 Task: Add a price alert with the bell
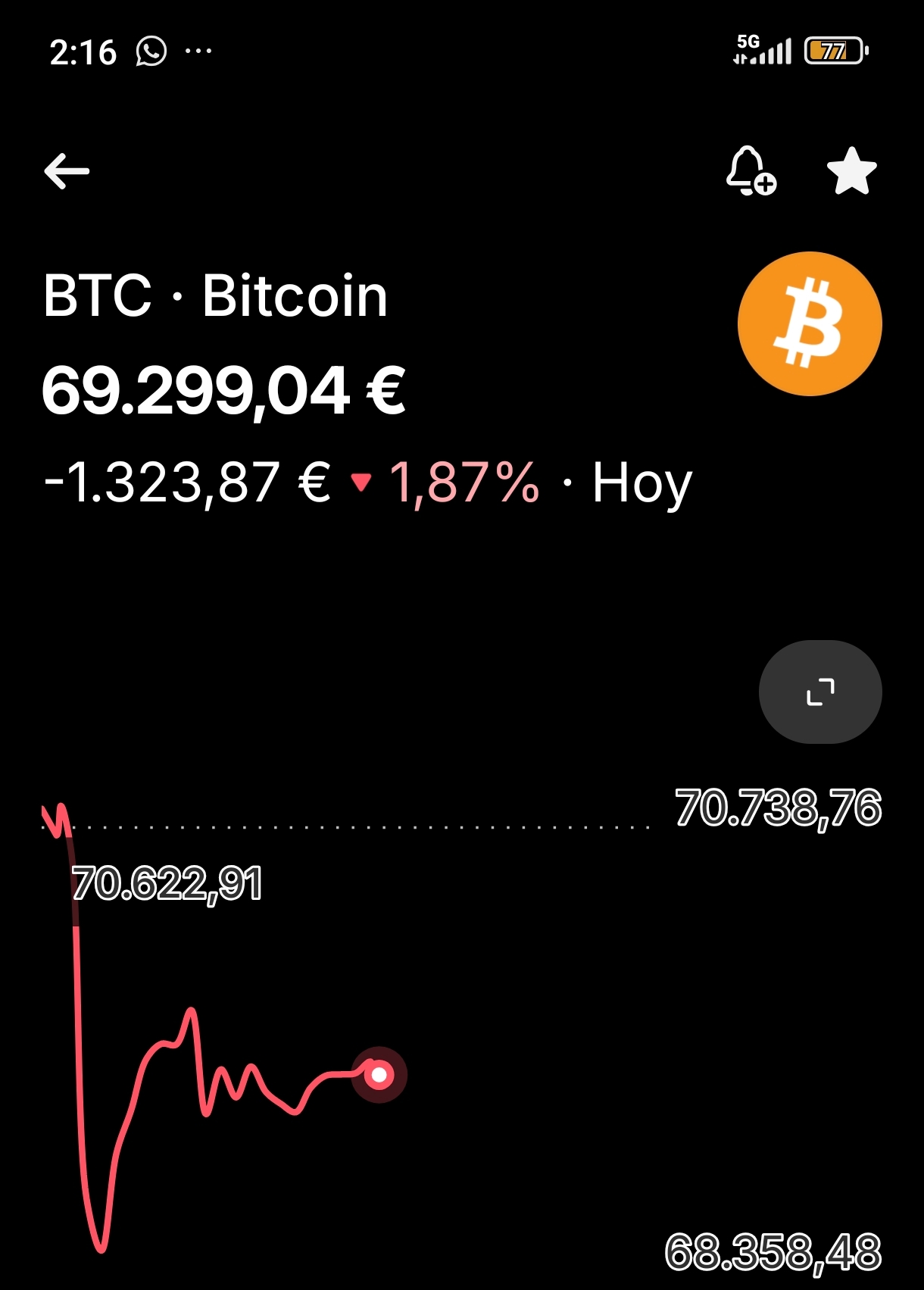[x=751, y=171]
